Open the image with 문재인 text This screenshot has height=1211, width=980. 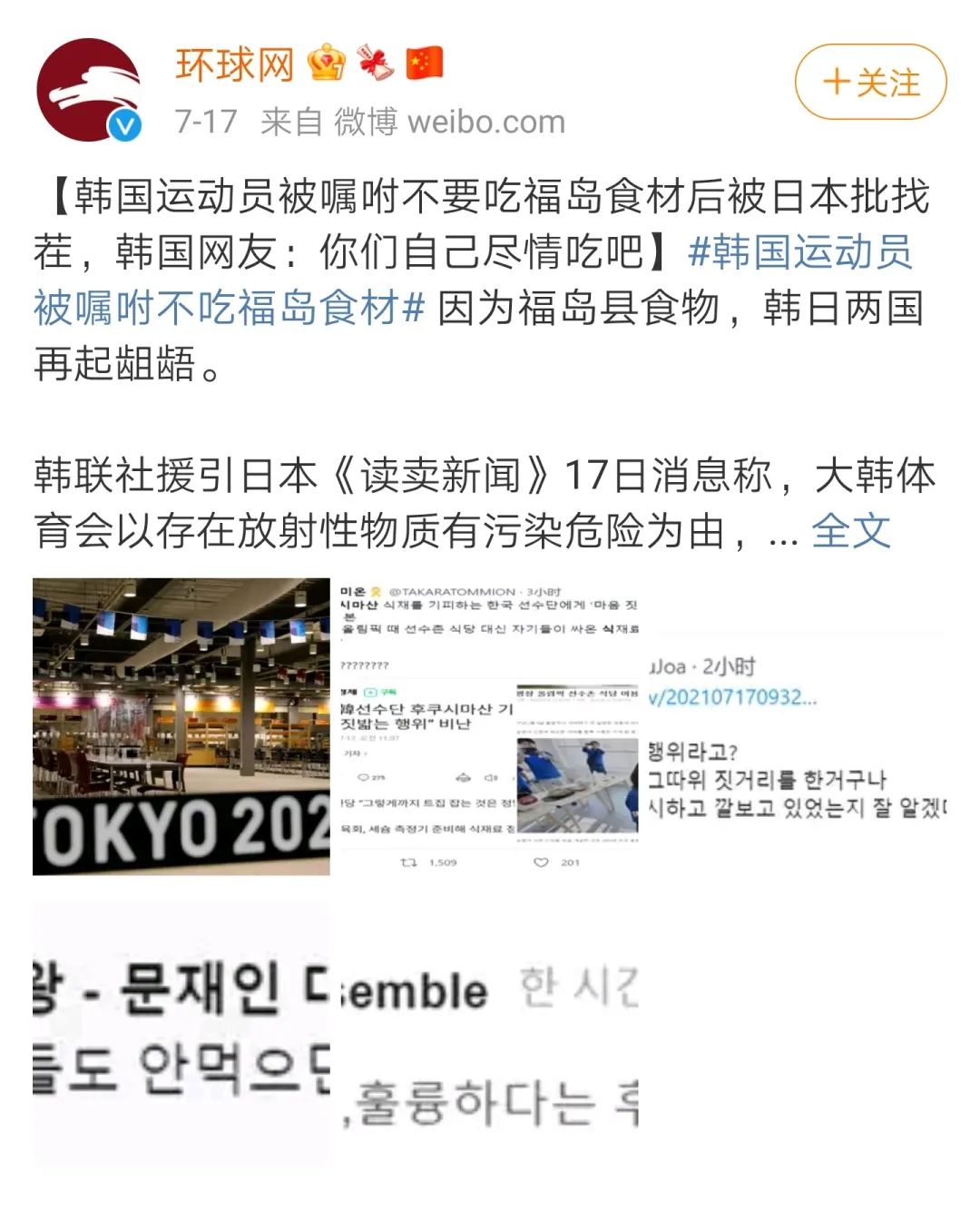coord(181,1033)
